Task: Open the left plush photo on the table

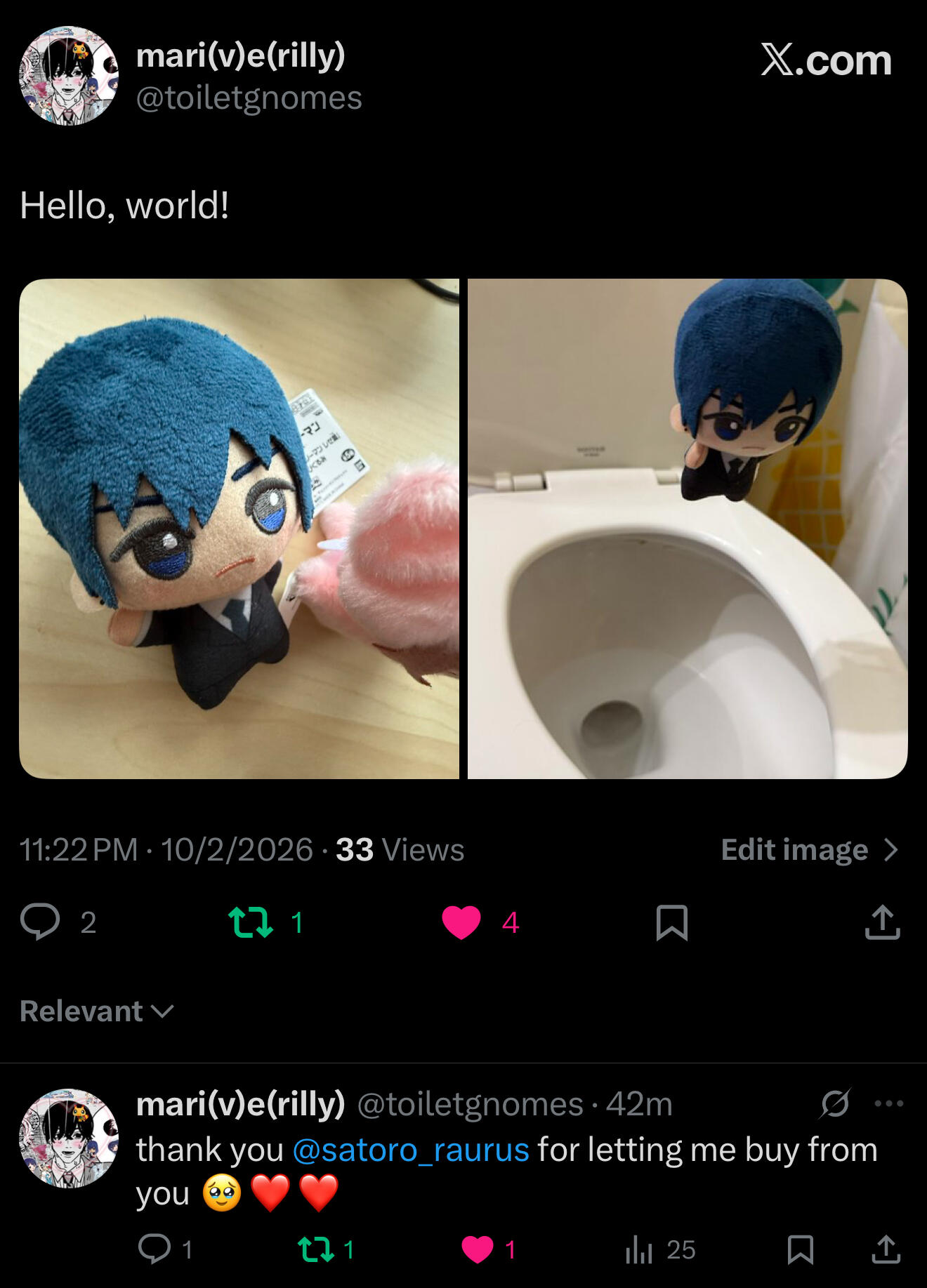Action: click(239, 529)
